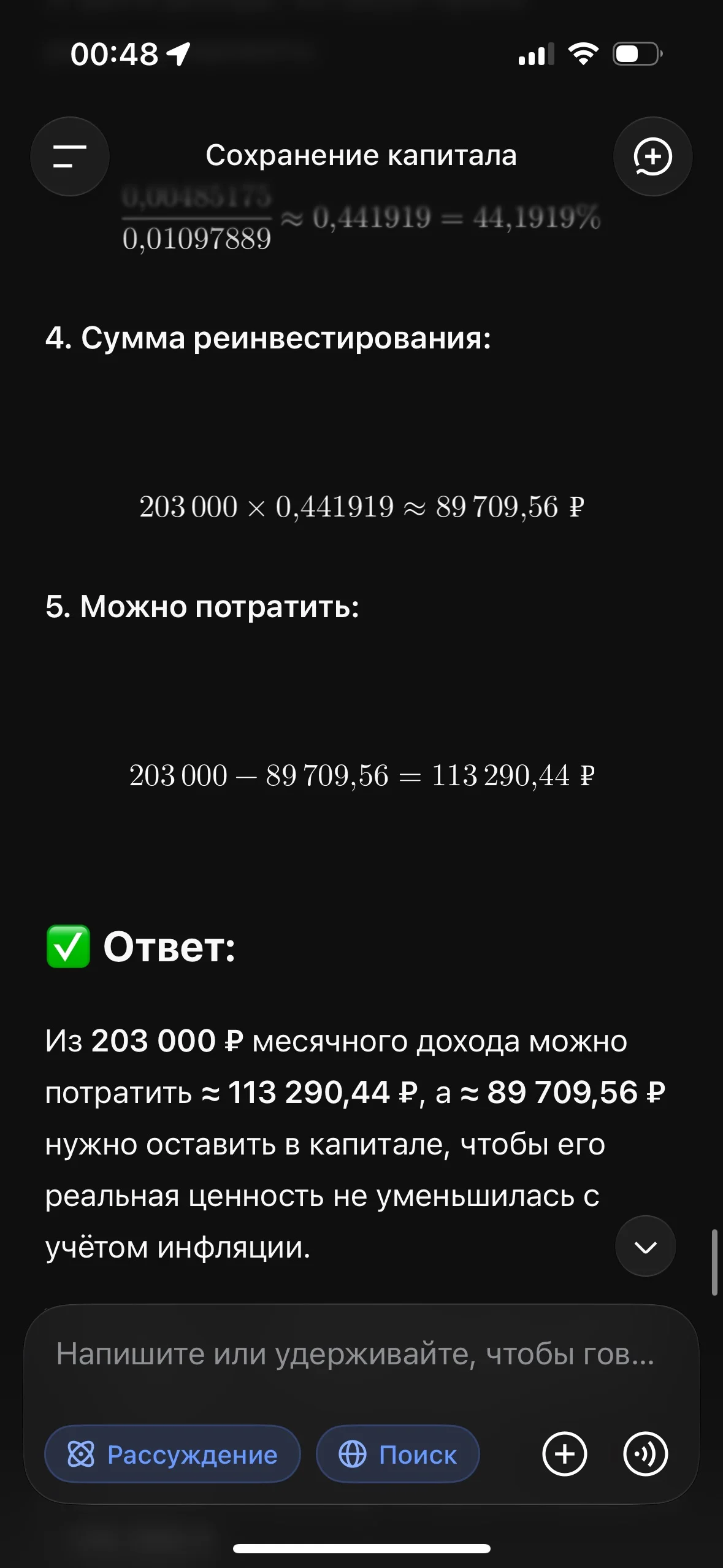This screenshot has height=1568, width=723.
Task: Focus the message input field
Action: 356,1354
